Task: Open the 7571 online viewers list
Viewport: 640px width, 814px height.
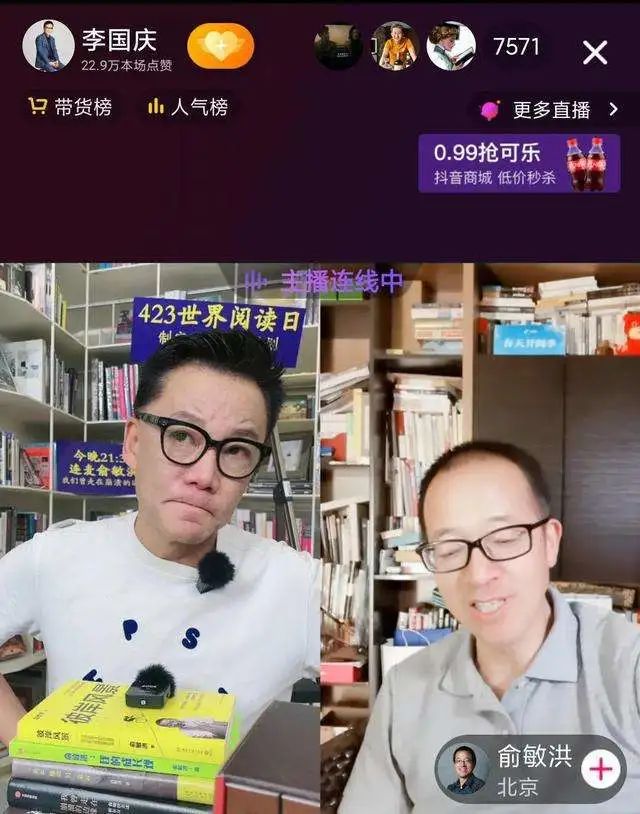Action: click(516, 47)
